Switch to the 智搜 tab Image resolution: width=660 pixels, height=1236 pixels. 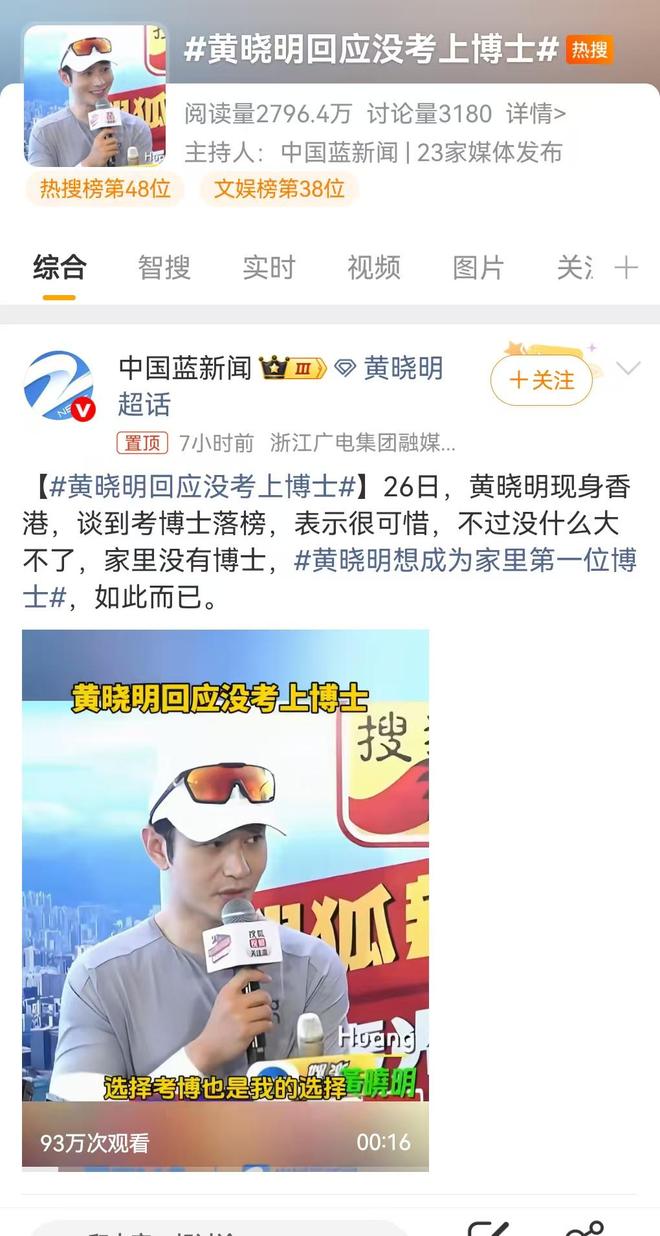(164, 268)
